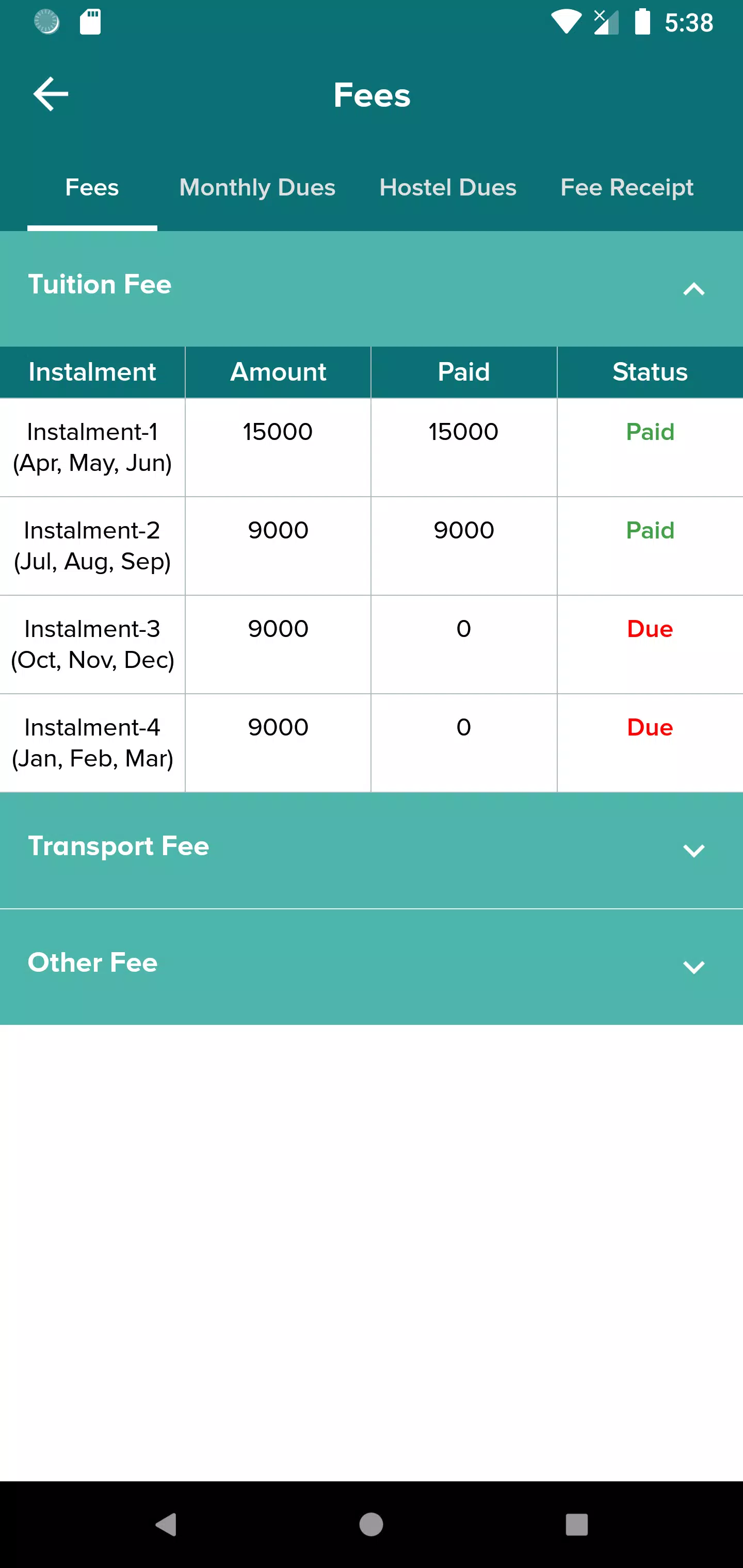Switch to the Monthly Dues tab
This screenshot has width=743, height=1568.
[257, 187]
